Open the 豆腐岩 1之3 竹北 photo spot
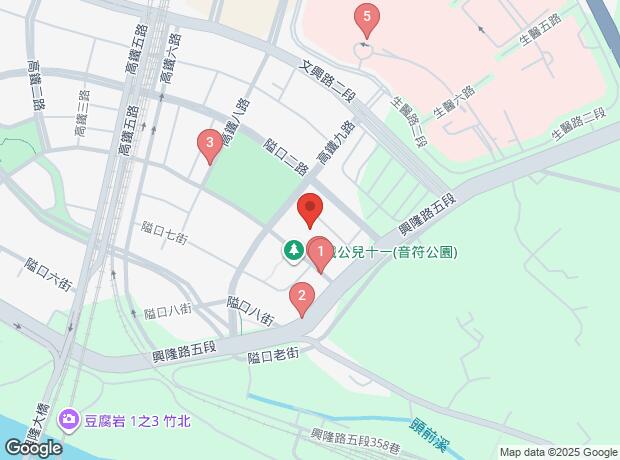 (x=69, y=418)
